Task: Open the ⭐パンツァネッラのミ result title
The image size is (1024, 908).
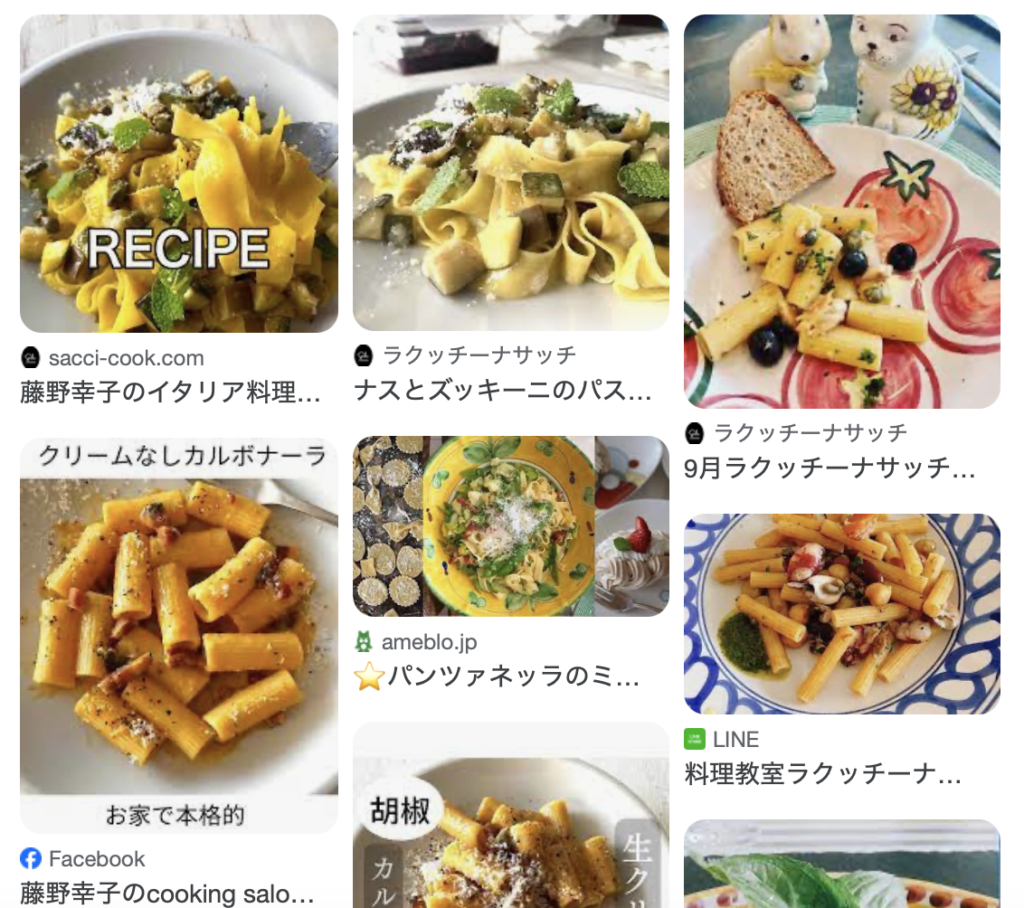Action: (x=497, y=679)
